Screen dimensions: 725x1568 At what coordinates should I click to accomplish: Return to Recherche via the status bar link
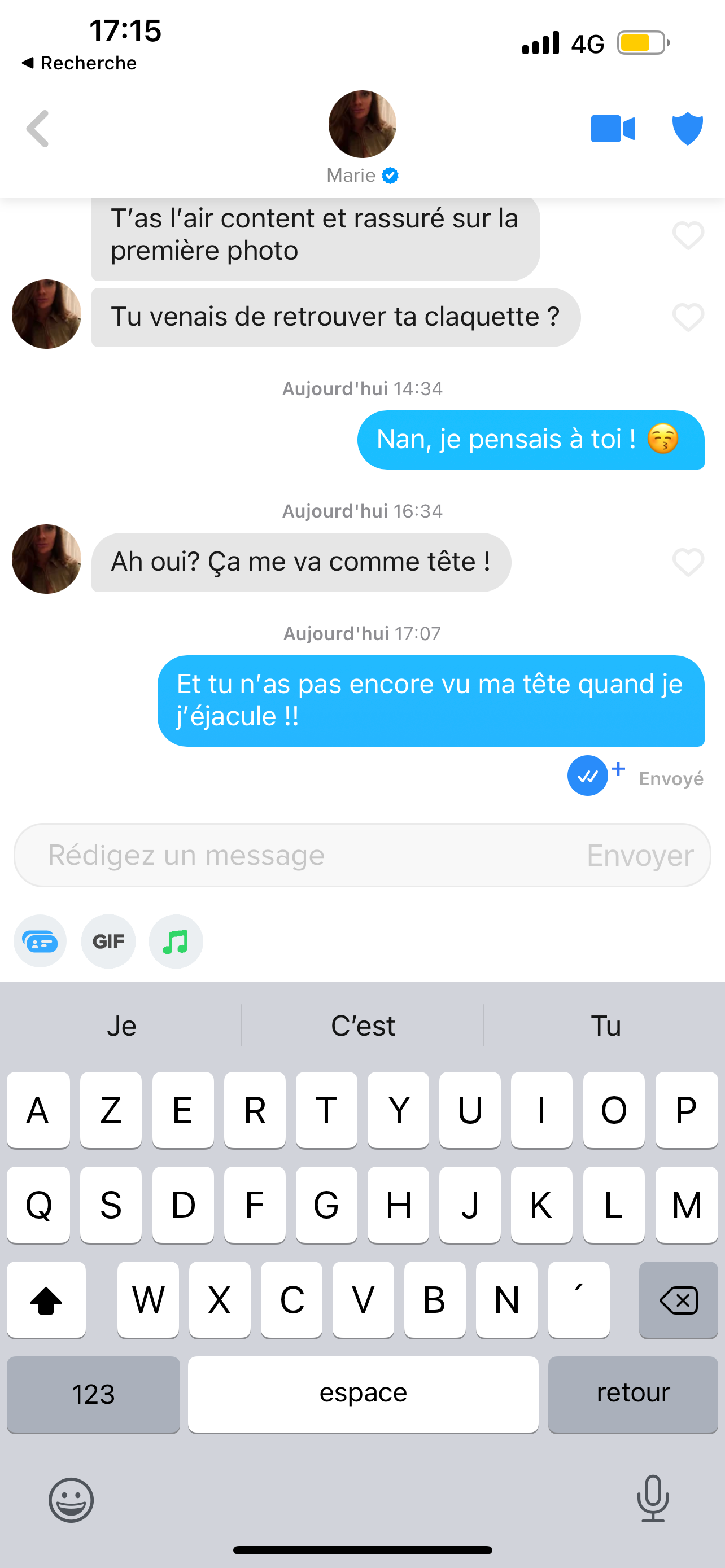coord(79,63)
